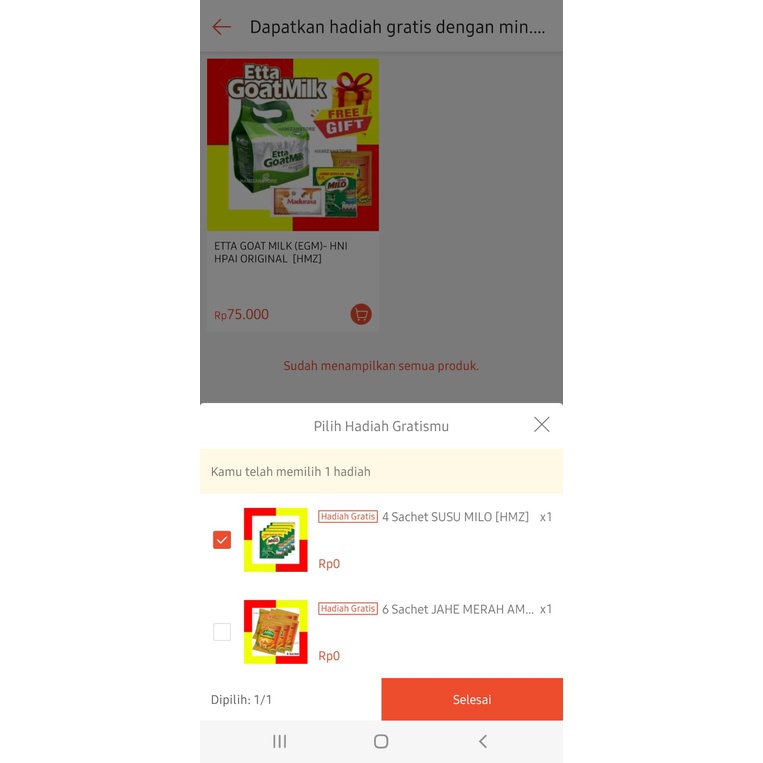Image resolution: width=763 pixels, height=763 pixels.
Task: Go back with the top arrow
Action: click(221, 27)
